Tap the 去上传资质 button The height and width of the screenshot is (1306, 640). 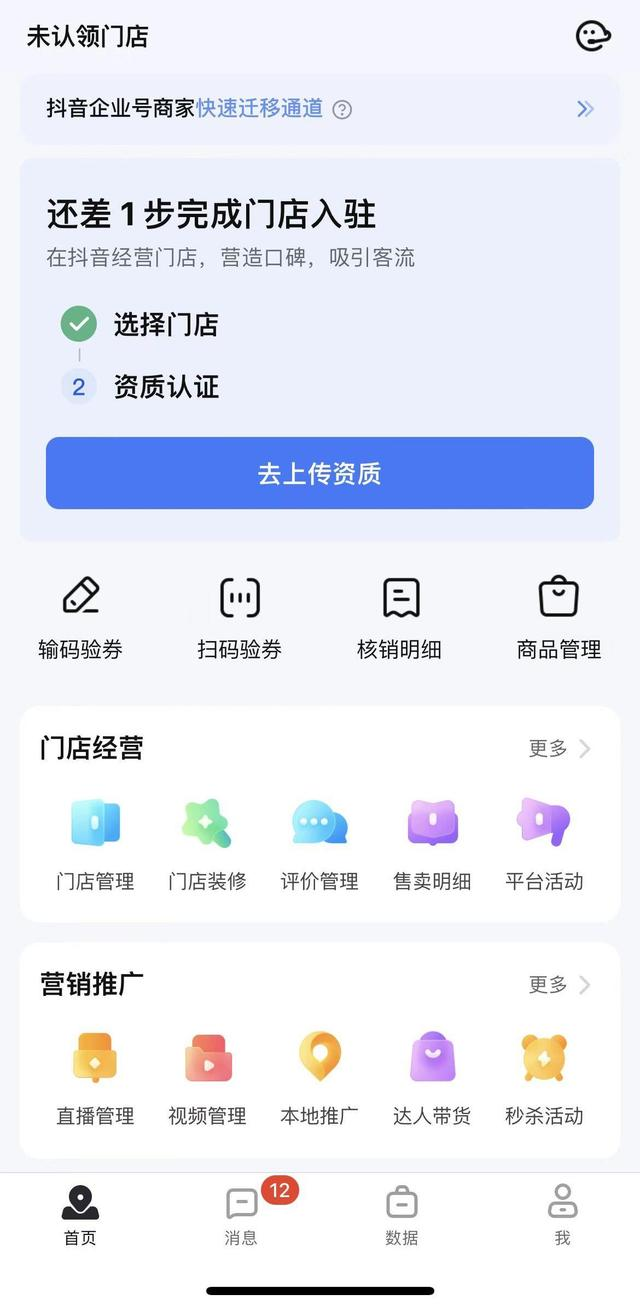pyautogui.click(x=320, y=473)
